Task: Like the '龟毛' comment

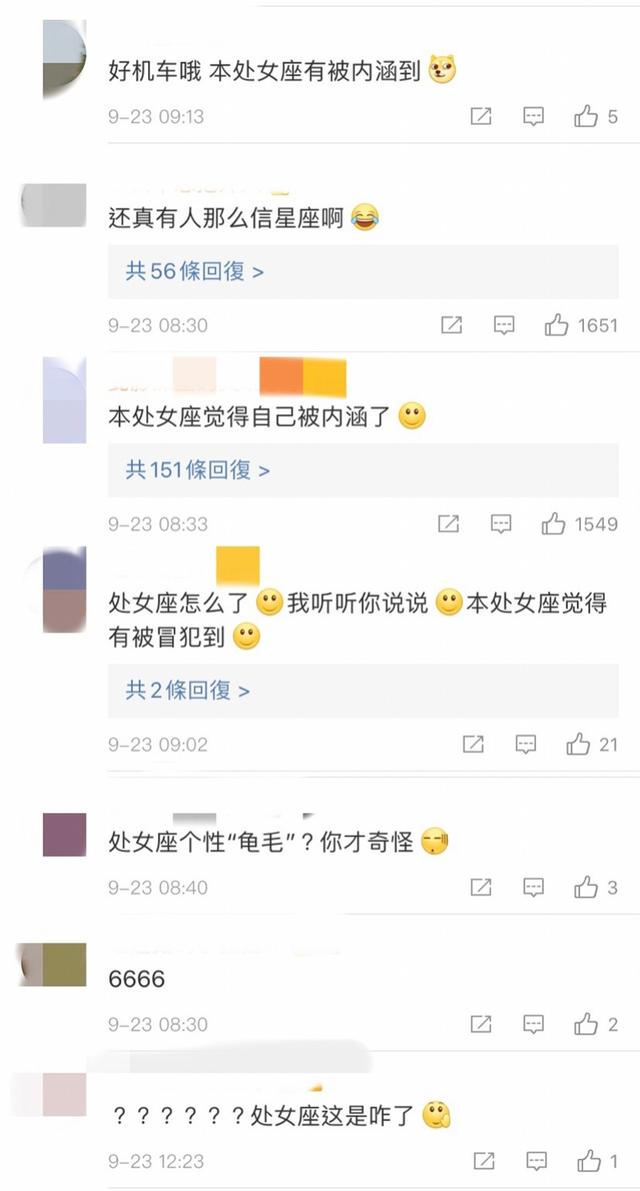Action: pyautogui.click(x=586, y=887)
